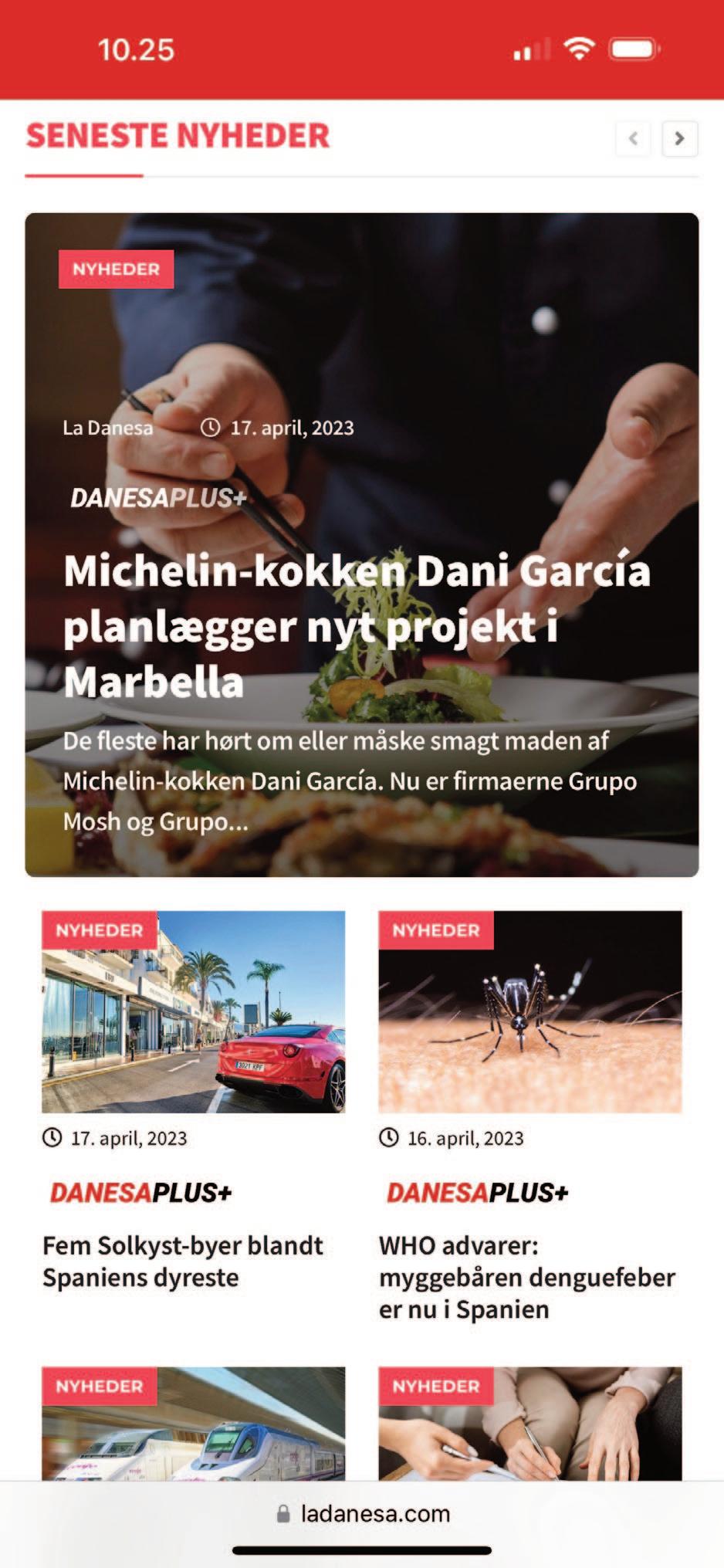The height and width of the screenshot is (1568, 724).
Task: Read the WHO denguefeber warning headline
Action: pos(526,1277)
